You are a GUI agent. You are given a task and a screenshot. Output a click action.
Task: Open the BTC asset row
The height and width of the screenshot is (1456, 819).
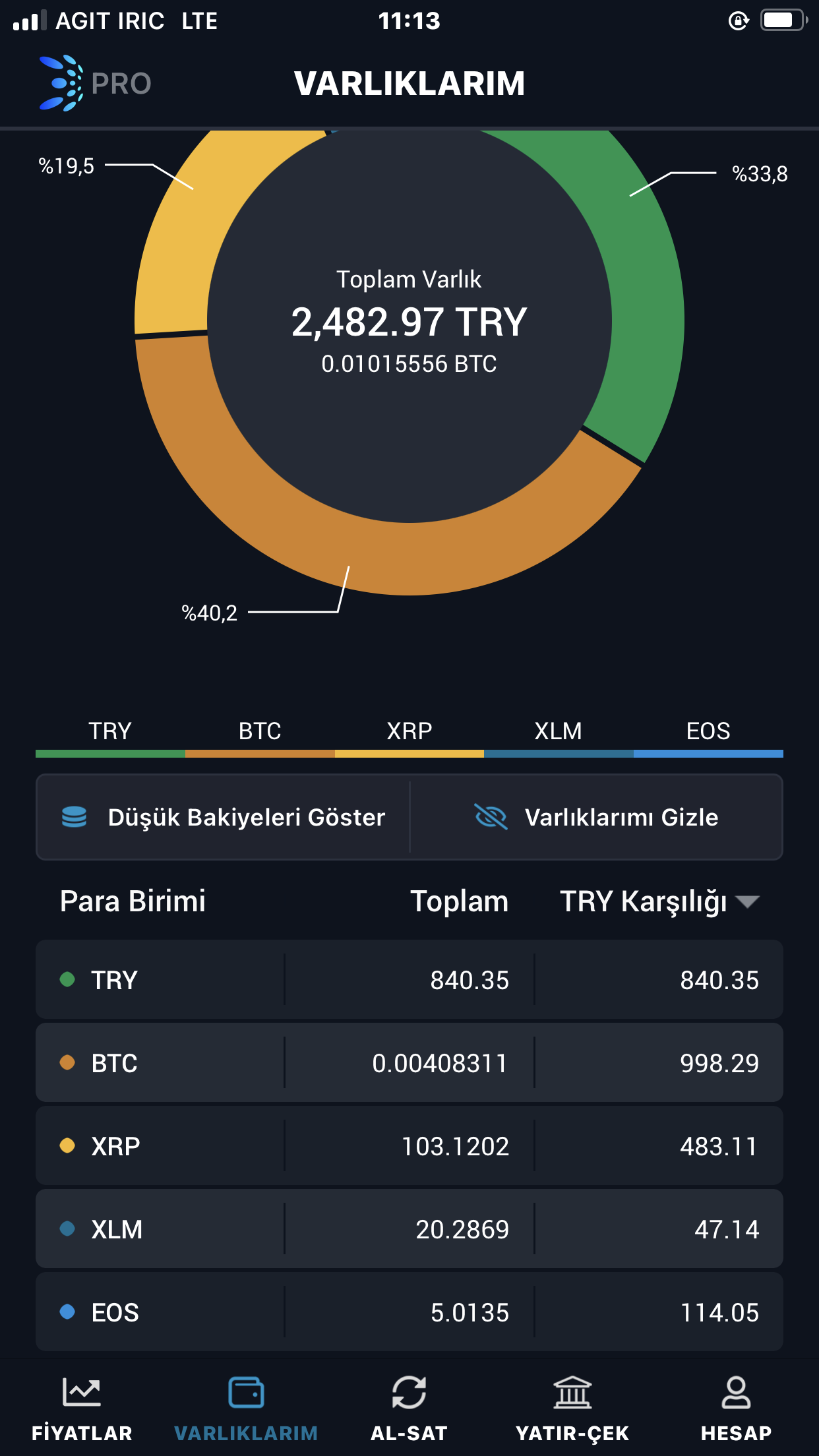[409, 1062]
